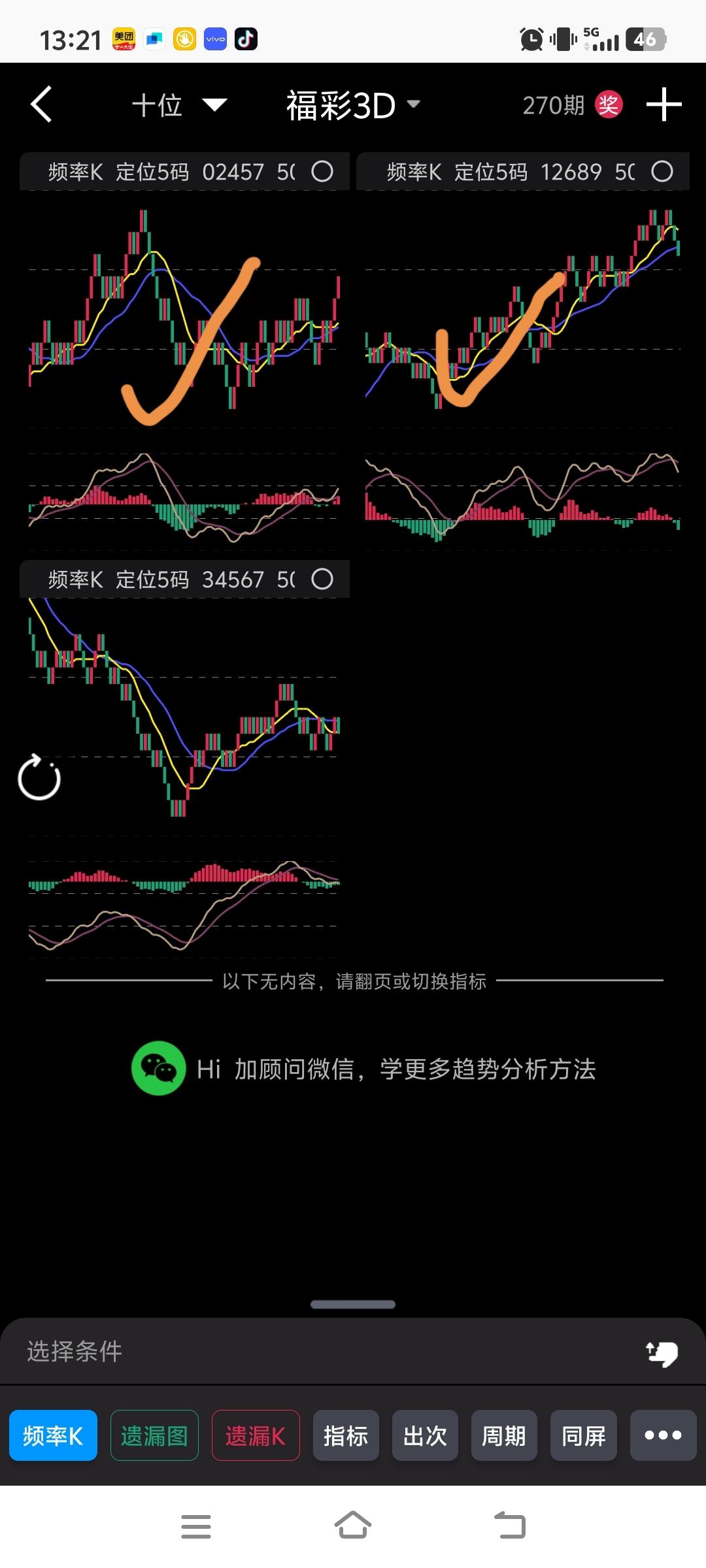Switch to the 频率K tab
Screen dimensions: 706x1568
[53, 1436]
